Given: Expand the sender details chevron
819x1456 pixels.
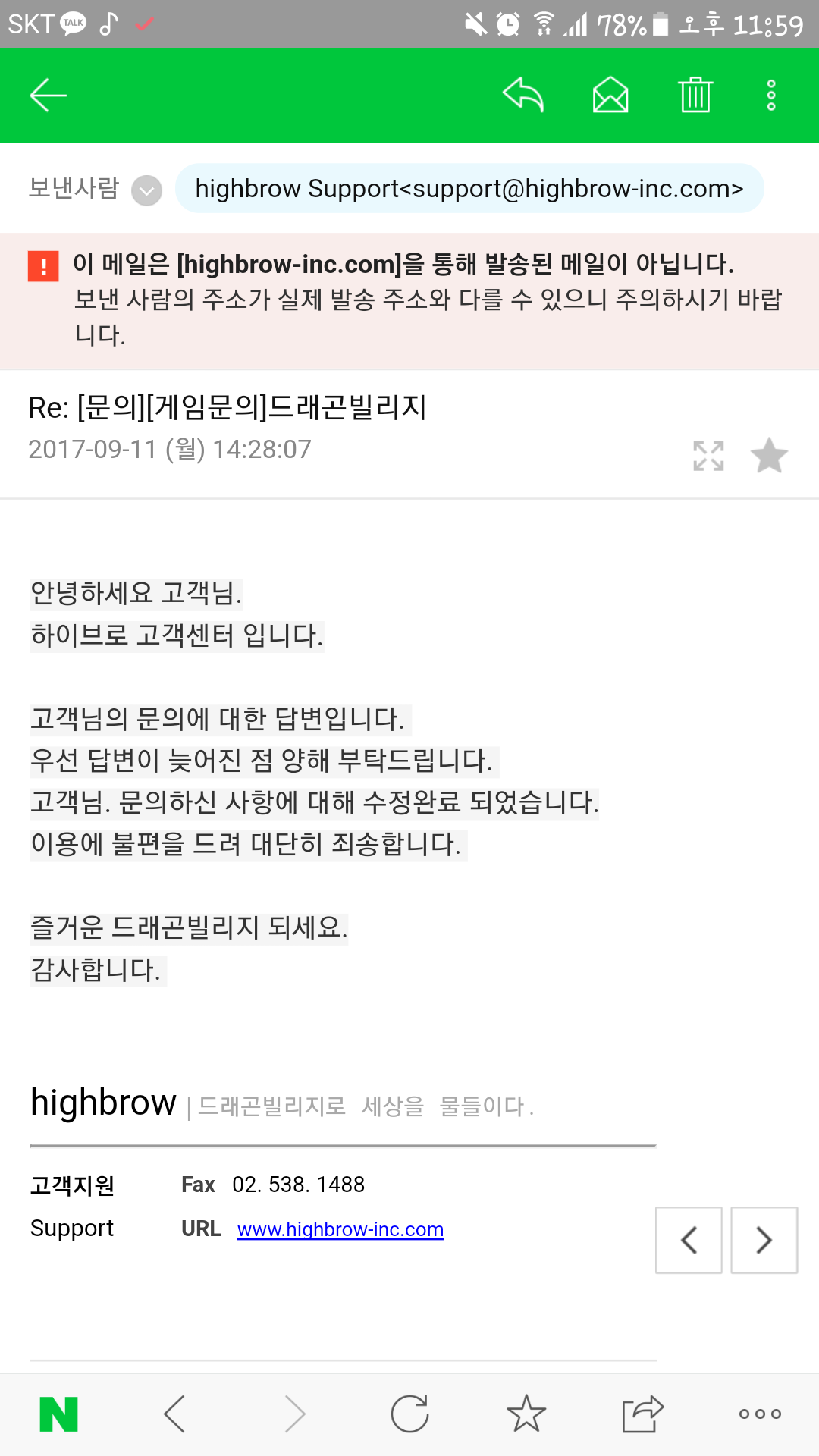Looking at the screenshot, I should (147, 190).
